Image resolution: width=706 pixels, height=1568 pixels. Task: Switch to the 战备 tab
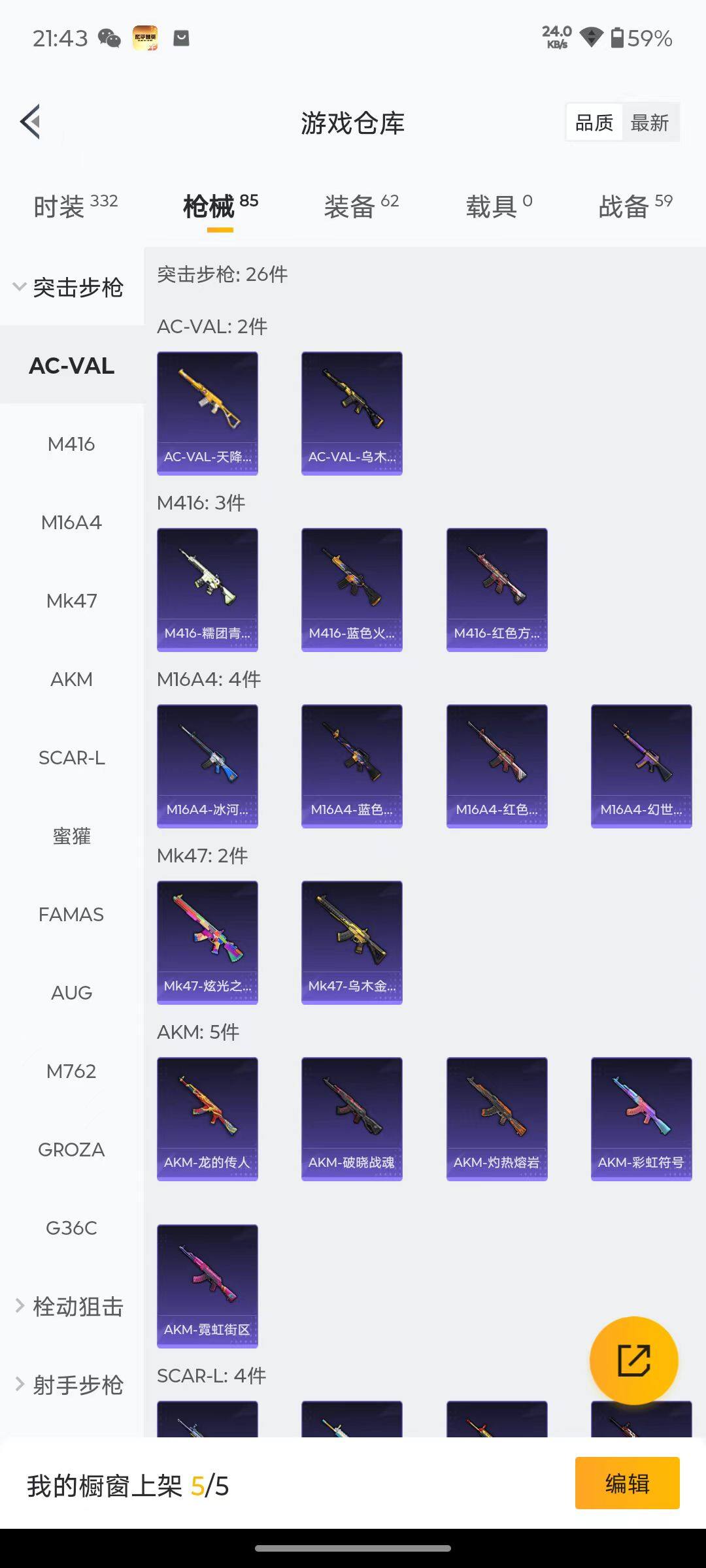pyautogui.click(x=635, y=206)
